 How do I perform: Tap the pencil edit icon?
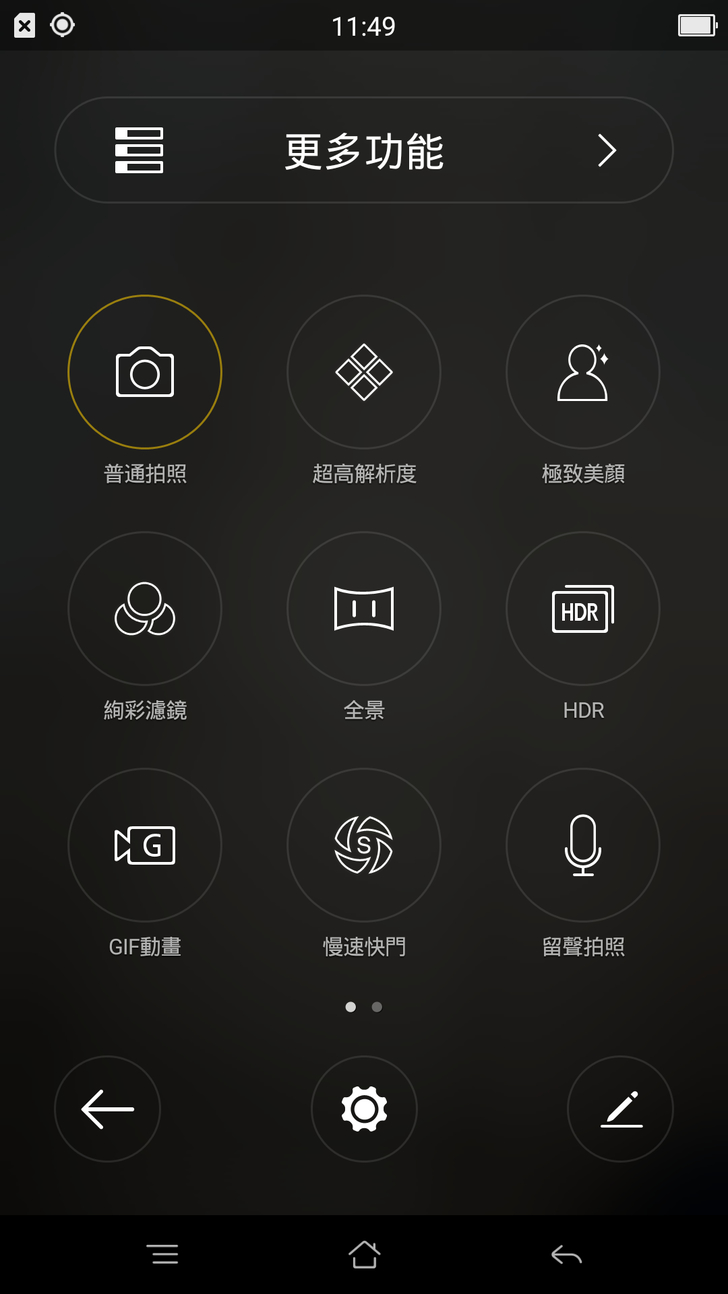coord(620,1109)
